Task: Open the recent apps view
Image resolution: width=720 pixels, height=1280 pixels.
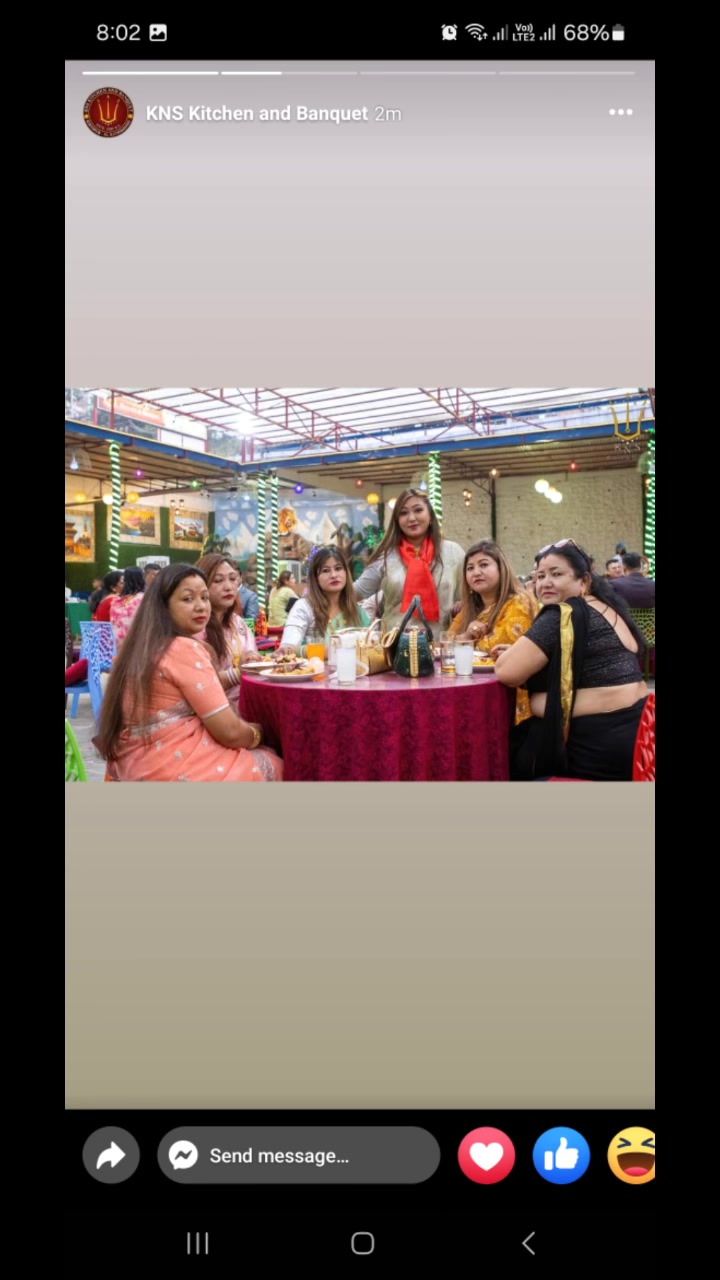Action: tap(197, 1243)
